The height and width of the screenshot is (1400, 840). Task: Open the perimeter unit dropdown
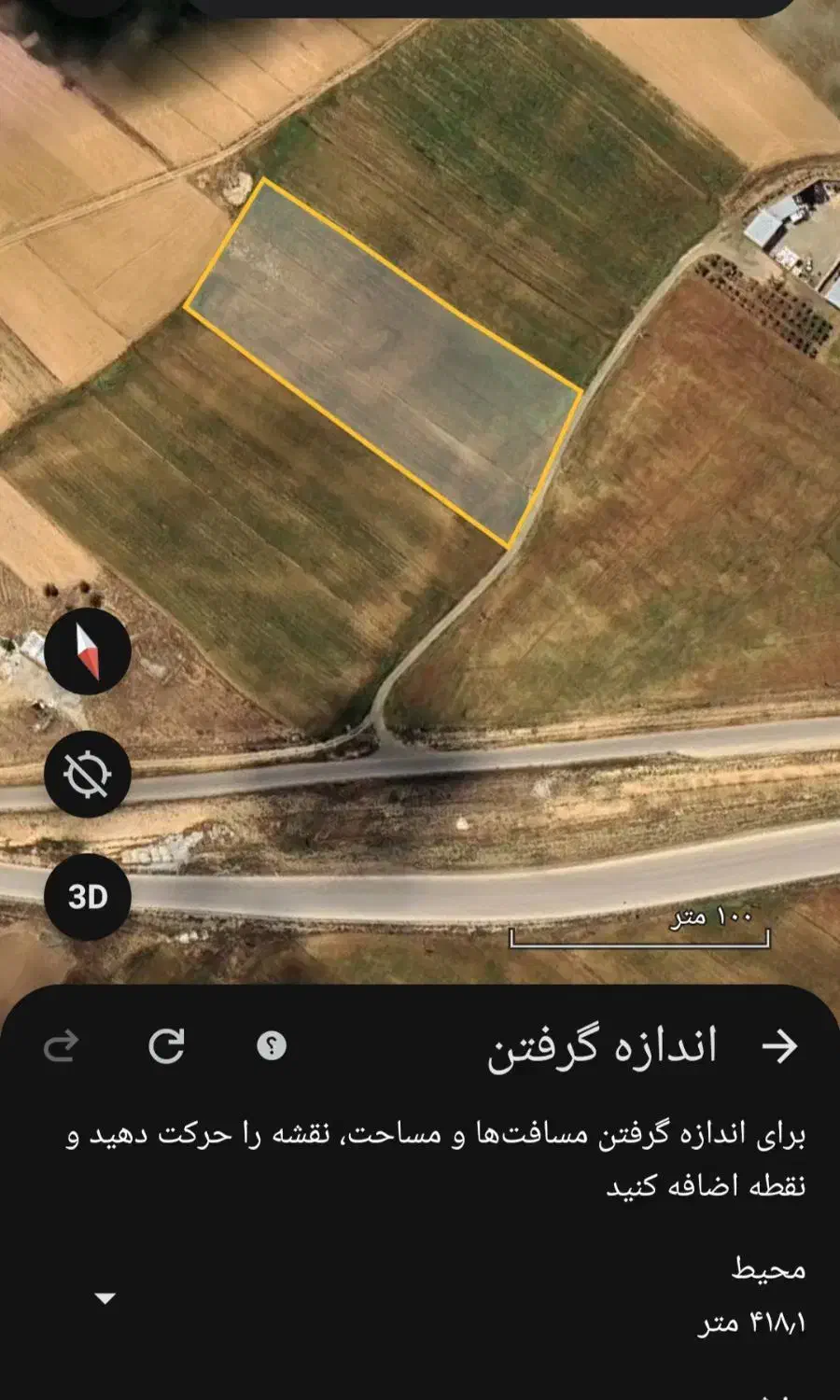coord(105,1298)
